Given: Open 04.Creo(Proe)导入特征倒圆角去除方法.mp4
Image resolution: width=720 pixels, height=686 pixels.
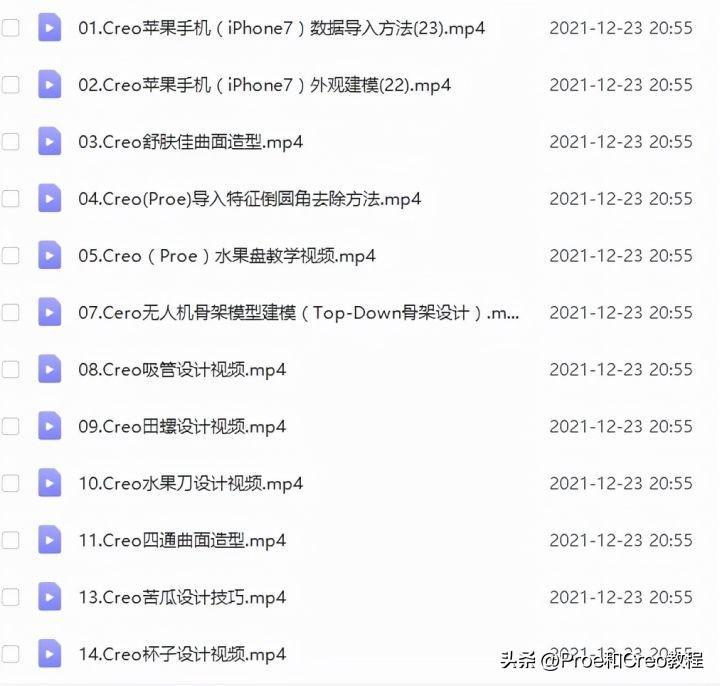Looking at the screenshot, I should click(249, 199).
